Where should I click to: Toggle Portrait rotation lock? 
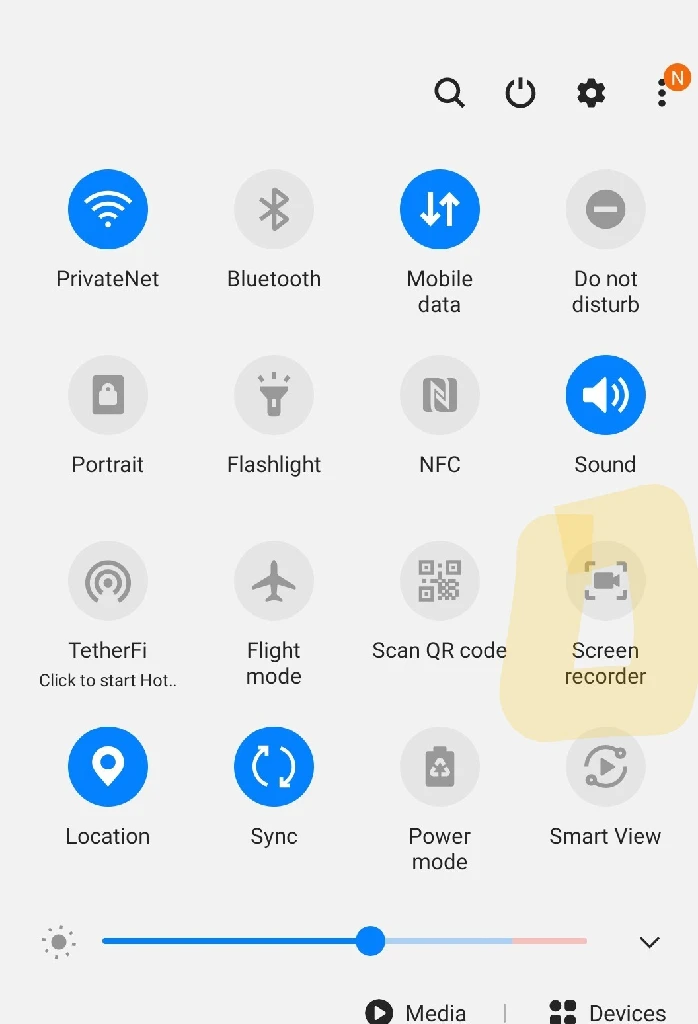108,395
